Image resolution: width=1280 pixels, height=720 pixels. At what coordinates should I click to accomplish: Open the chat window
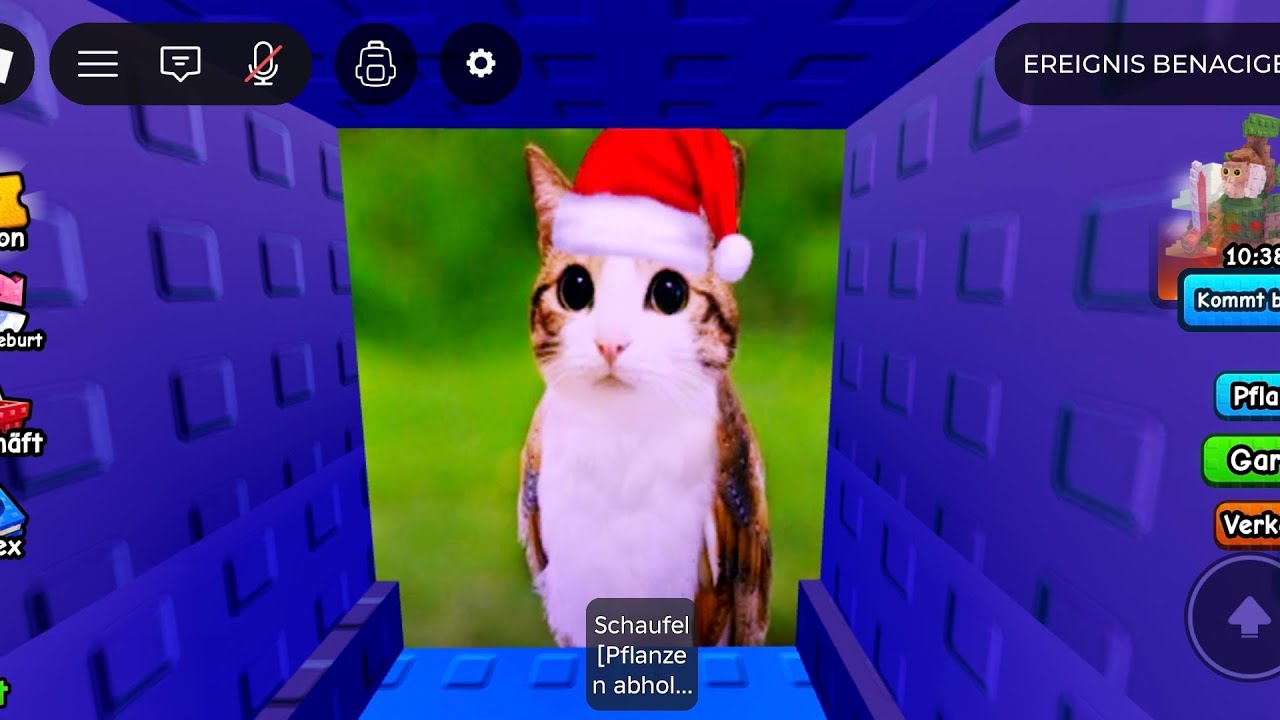tap(180, 64)
